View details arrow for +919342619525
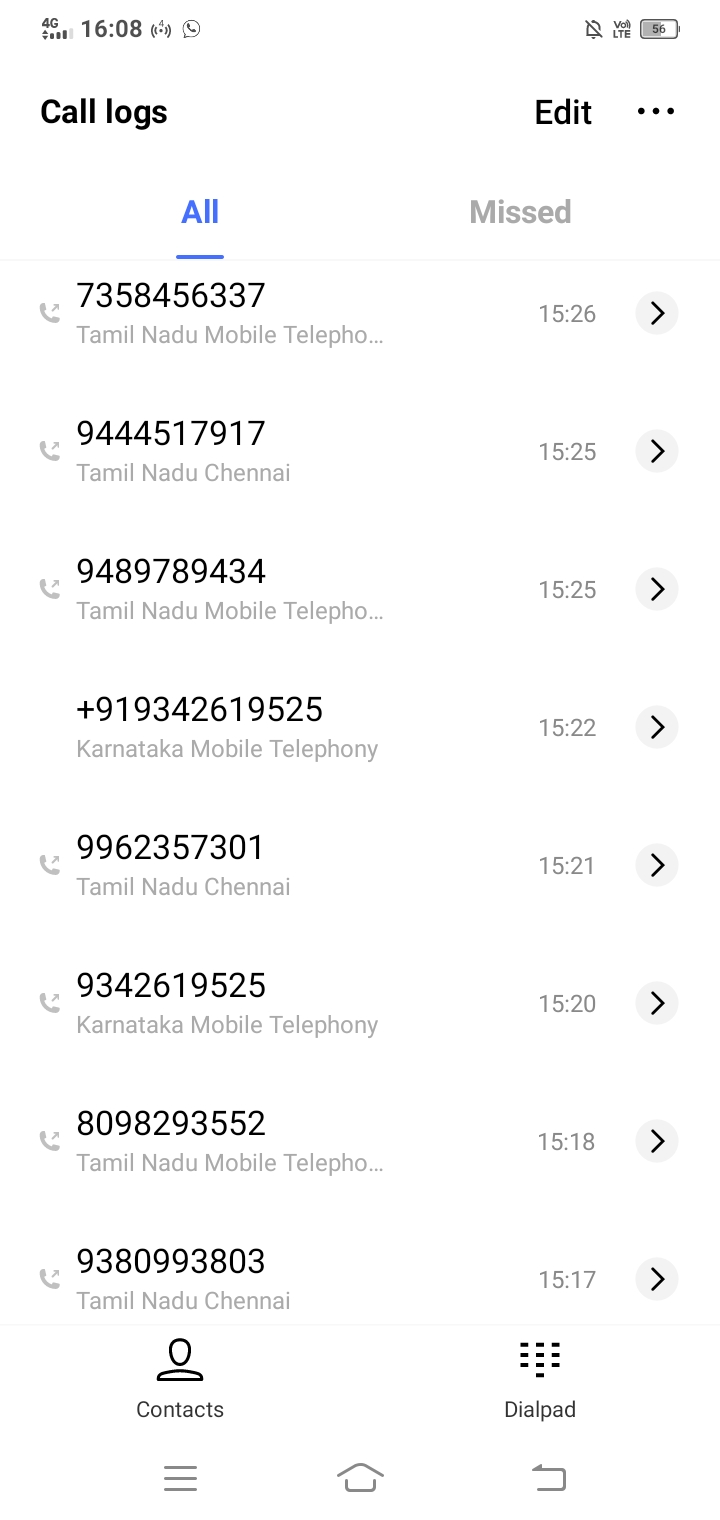 (x=657, y=727)
